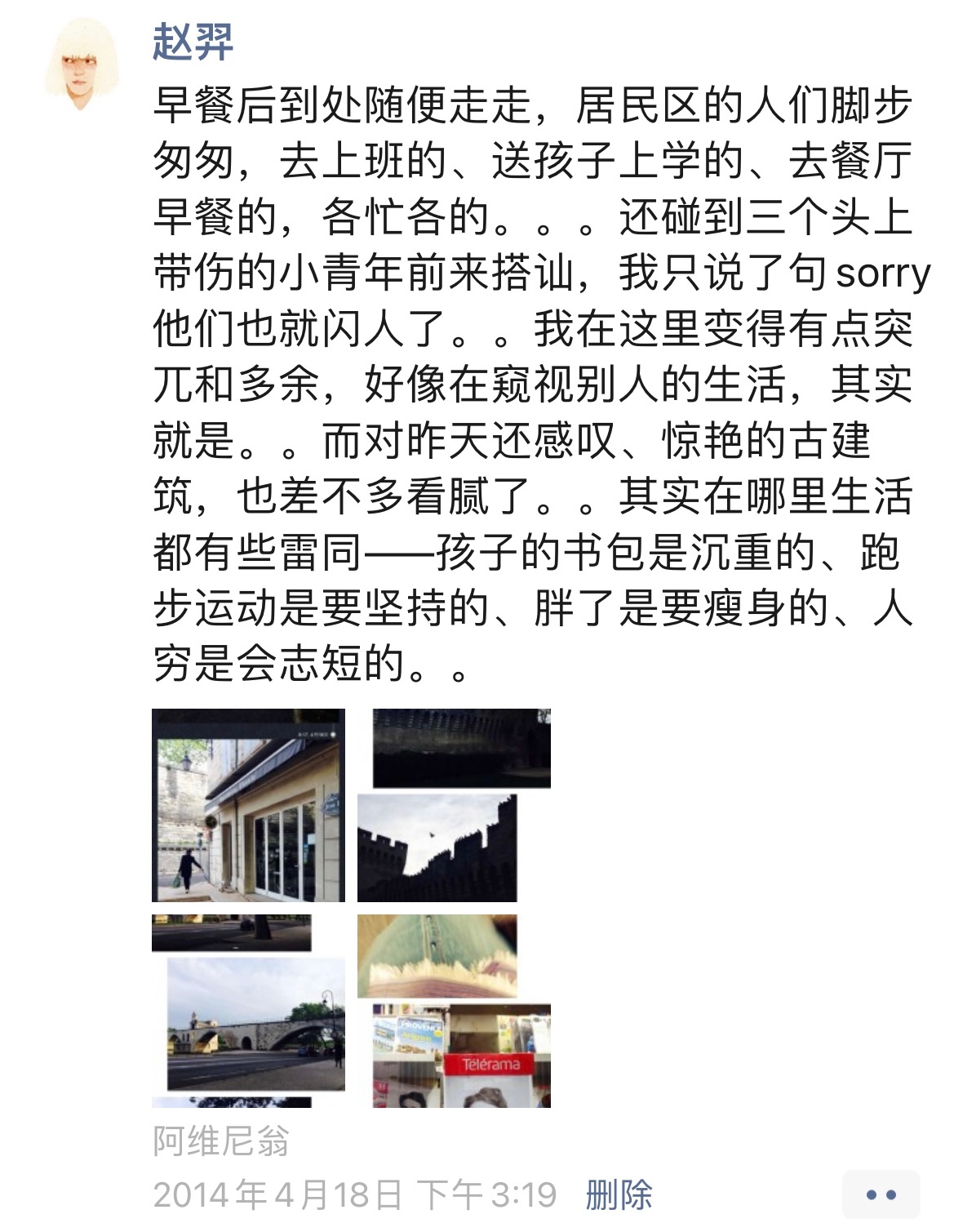View the Télérama magazine photo
The width and height of the screenshot is (954, 1232).
(x=462, y=1056)
